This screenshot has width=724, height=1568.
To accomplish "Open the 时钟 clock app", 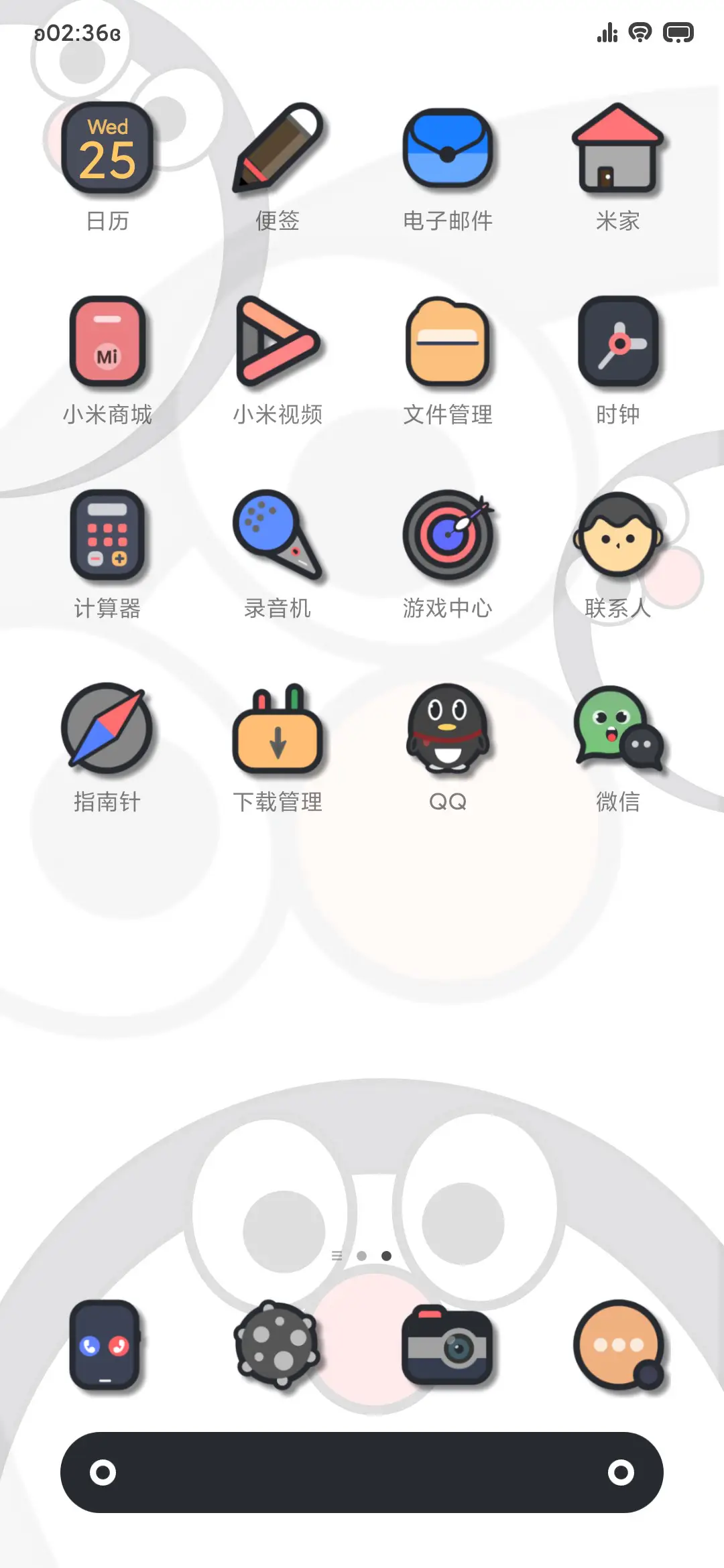I will point(618,344).
